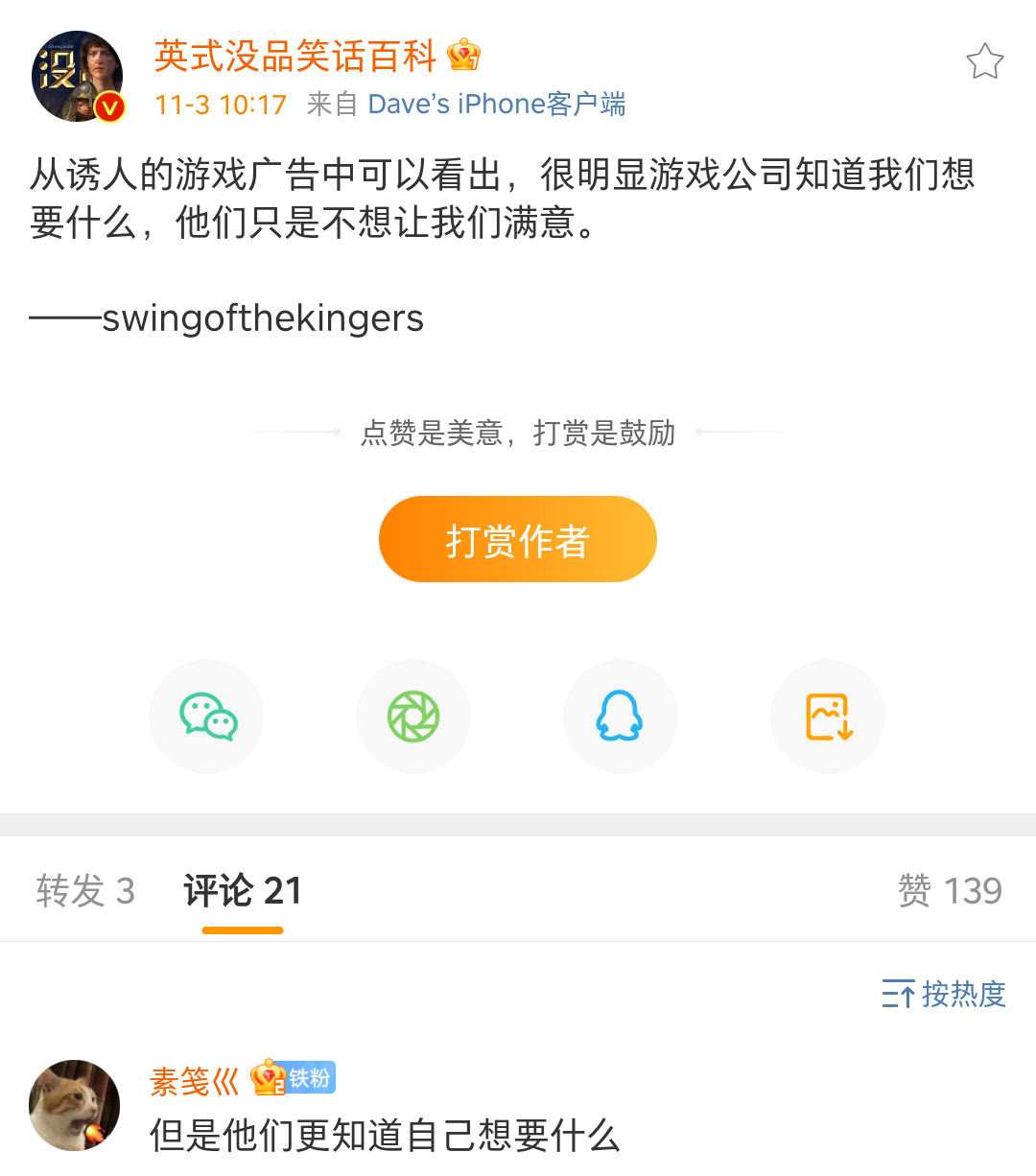Share this post to QQ
This screenshot has height=1176, width=1036.
621,717
